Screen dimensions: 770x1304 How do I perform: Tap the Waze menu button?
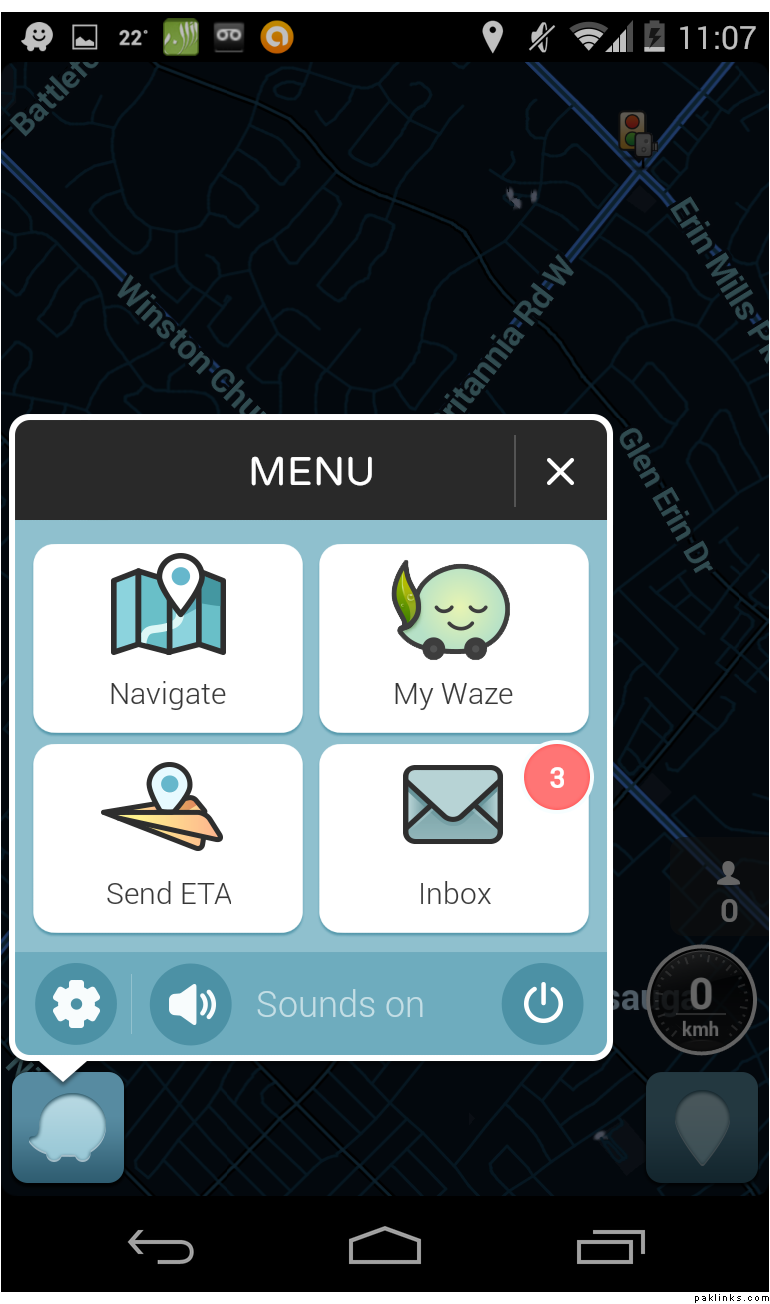[x=68, y=1127]
